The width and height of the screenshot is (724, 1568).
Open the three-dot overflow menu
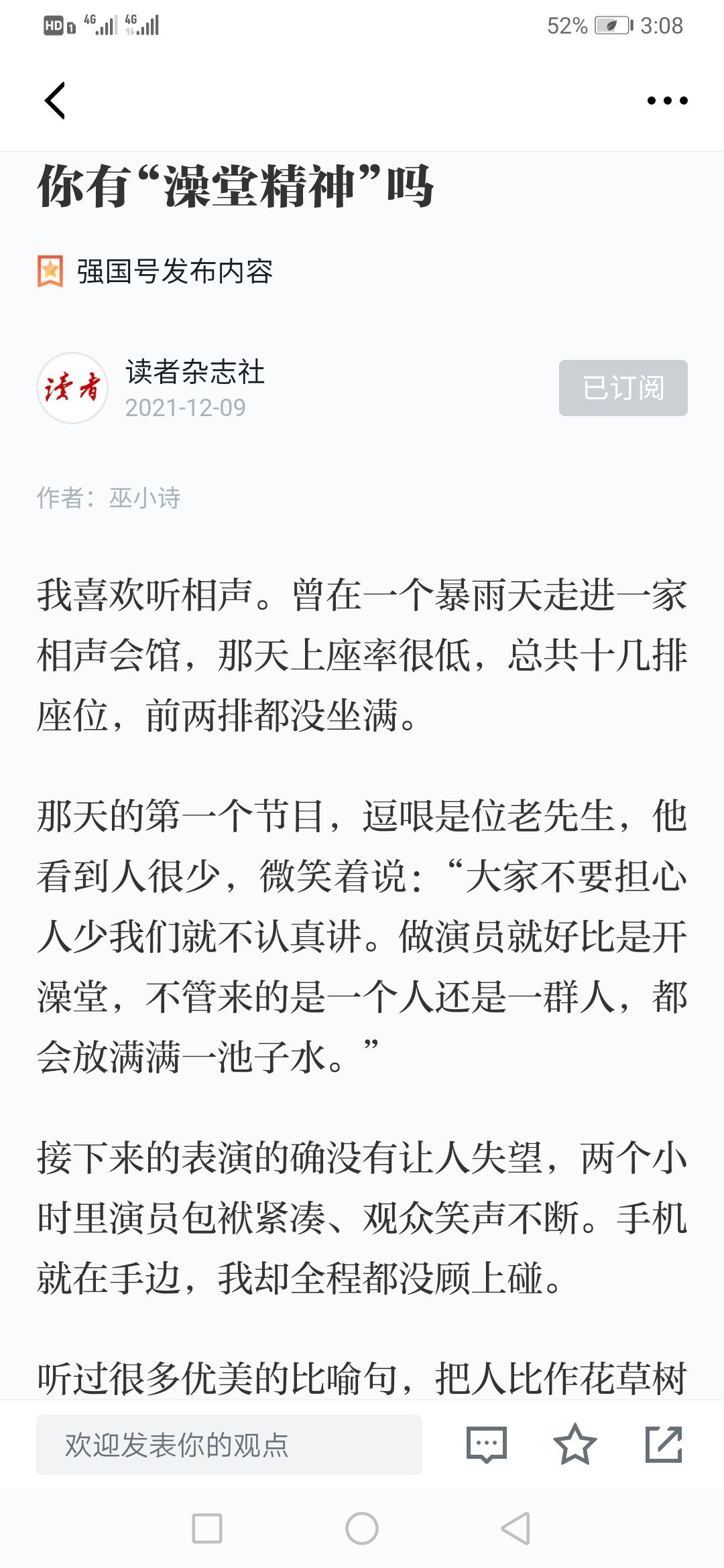coord(667,101)
